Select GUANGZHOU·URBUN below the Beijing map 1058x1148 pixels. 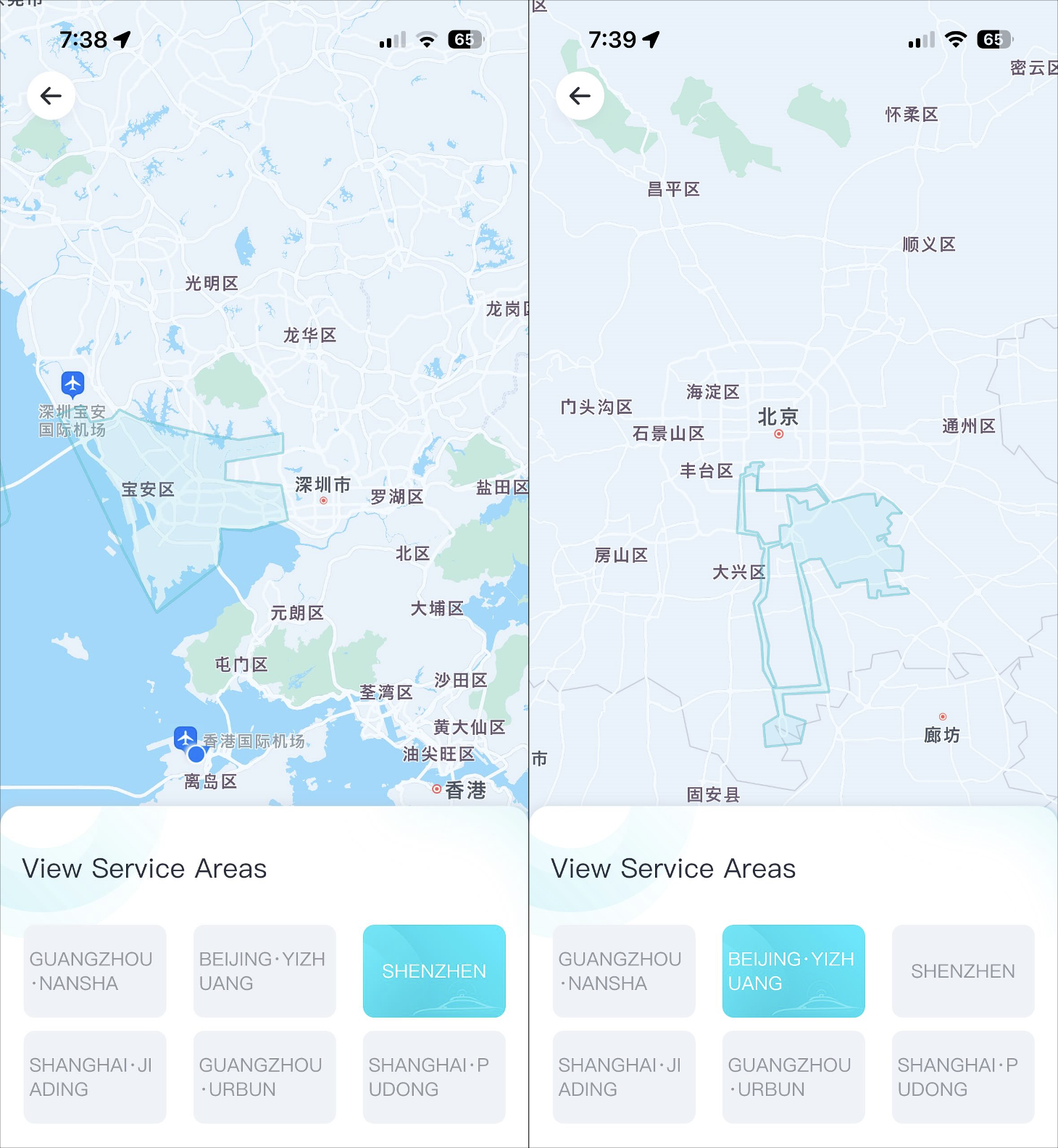tap(793, 1076)
